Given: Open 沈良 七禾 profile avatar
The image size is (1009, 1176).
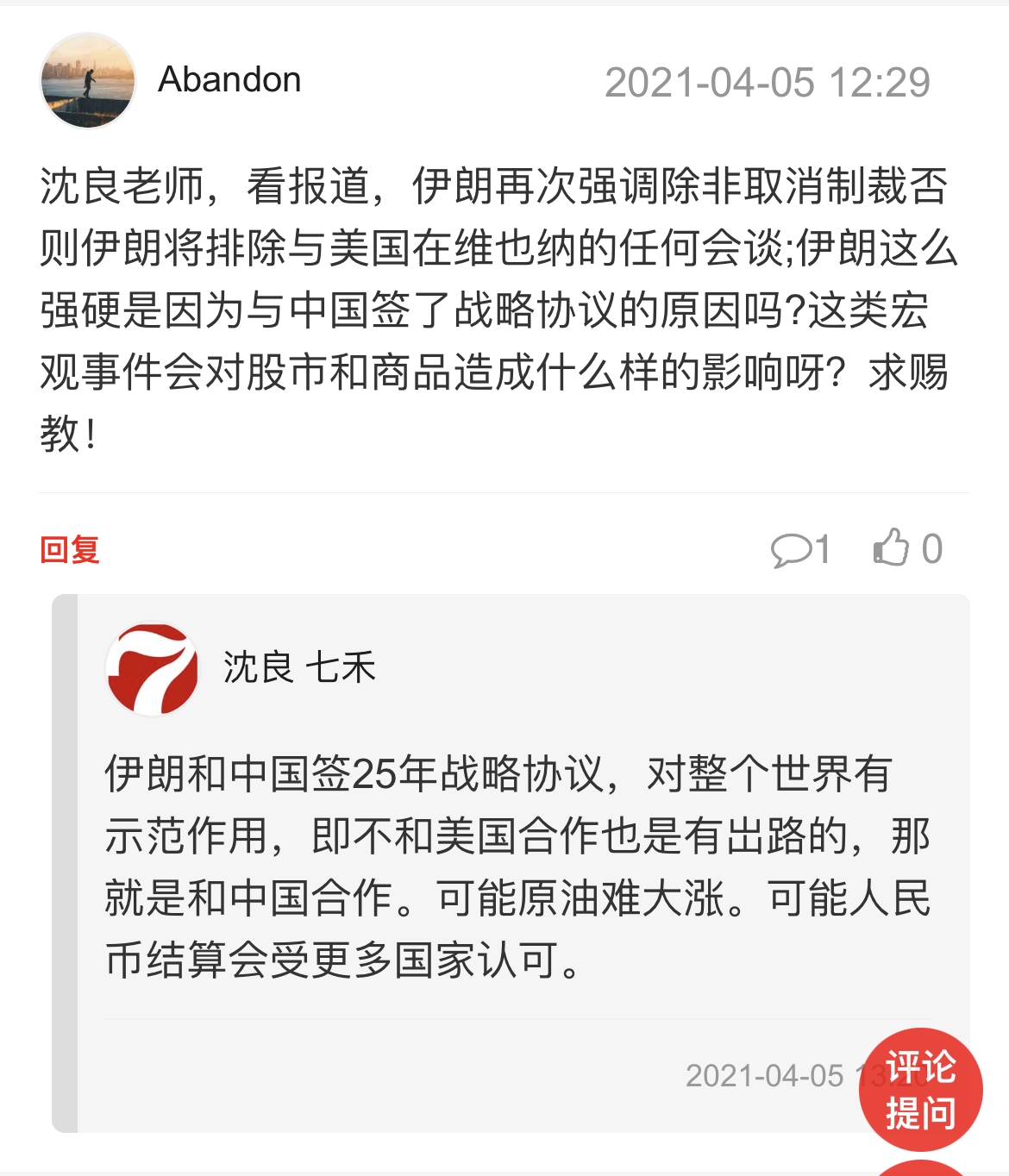Looking at the screenshot, I should click(153, 669).
